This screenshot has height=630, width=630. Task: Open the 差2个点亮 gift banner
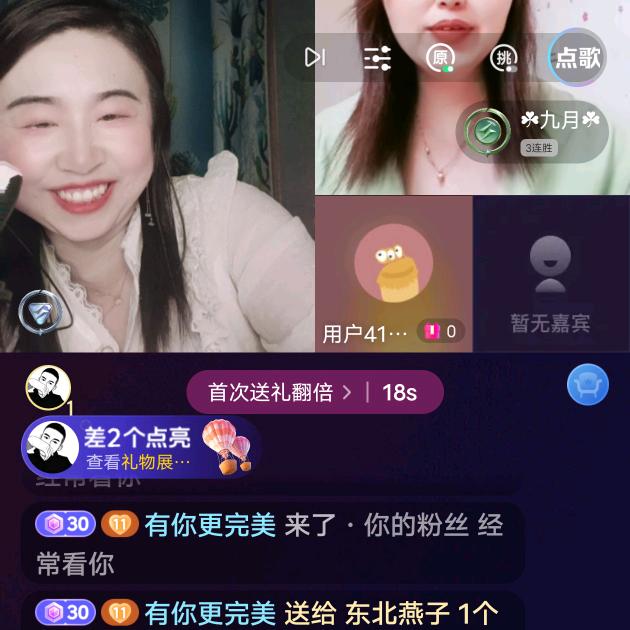[x=140, y=447]
